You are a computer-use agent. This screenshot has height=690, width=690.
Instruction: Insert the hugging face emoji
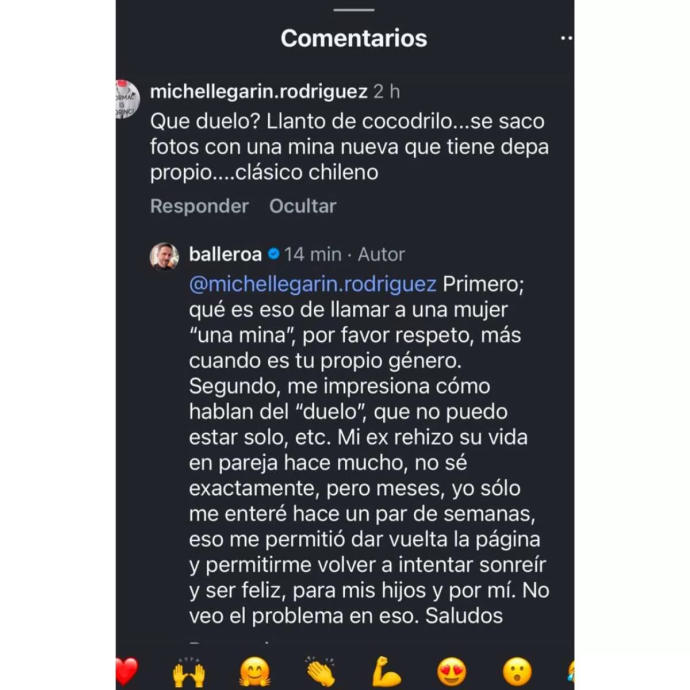(256, 671)
